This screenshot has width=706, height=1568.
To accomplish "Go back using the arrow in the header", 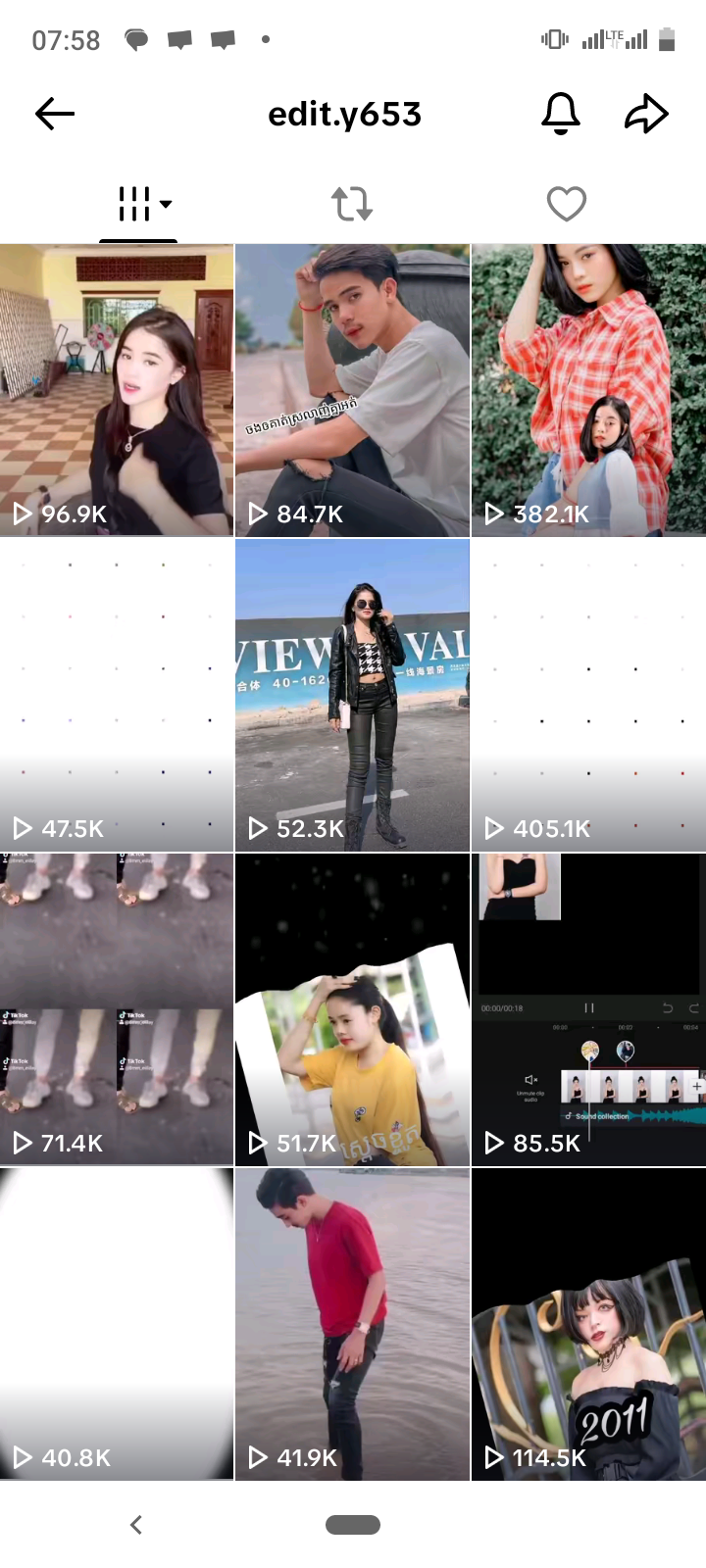I will [x=55, y=115].
